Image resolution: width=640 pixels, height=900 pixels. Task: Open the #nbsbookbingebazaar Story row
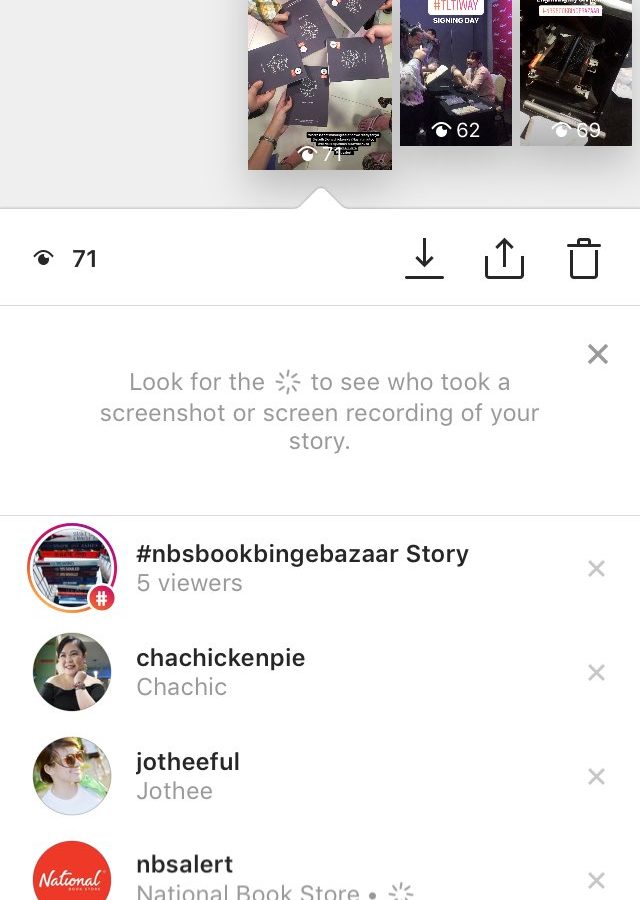[302, 568]
